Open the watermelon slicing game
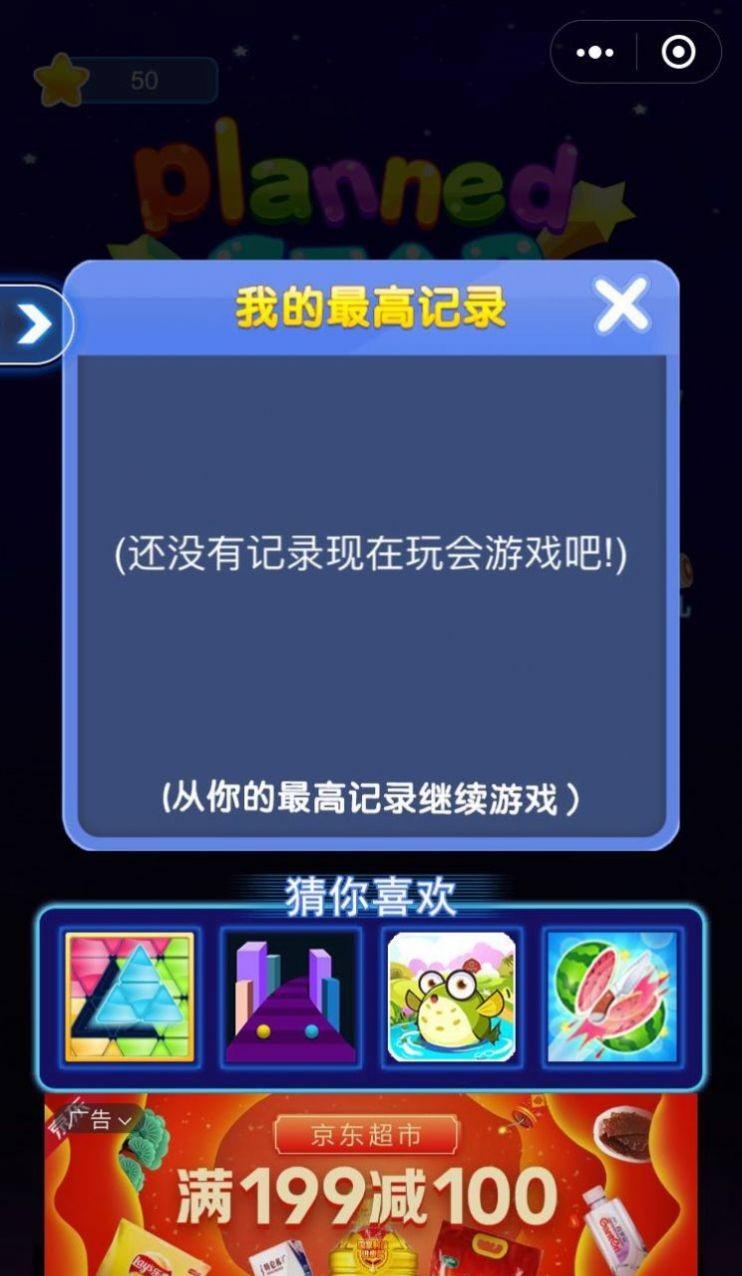The width and height of the screenshot is (742, 1276). click(x=612, y=997)
